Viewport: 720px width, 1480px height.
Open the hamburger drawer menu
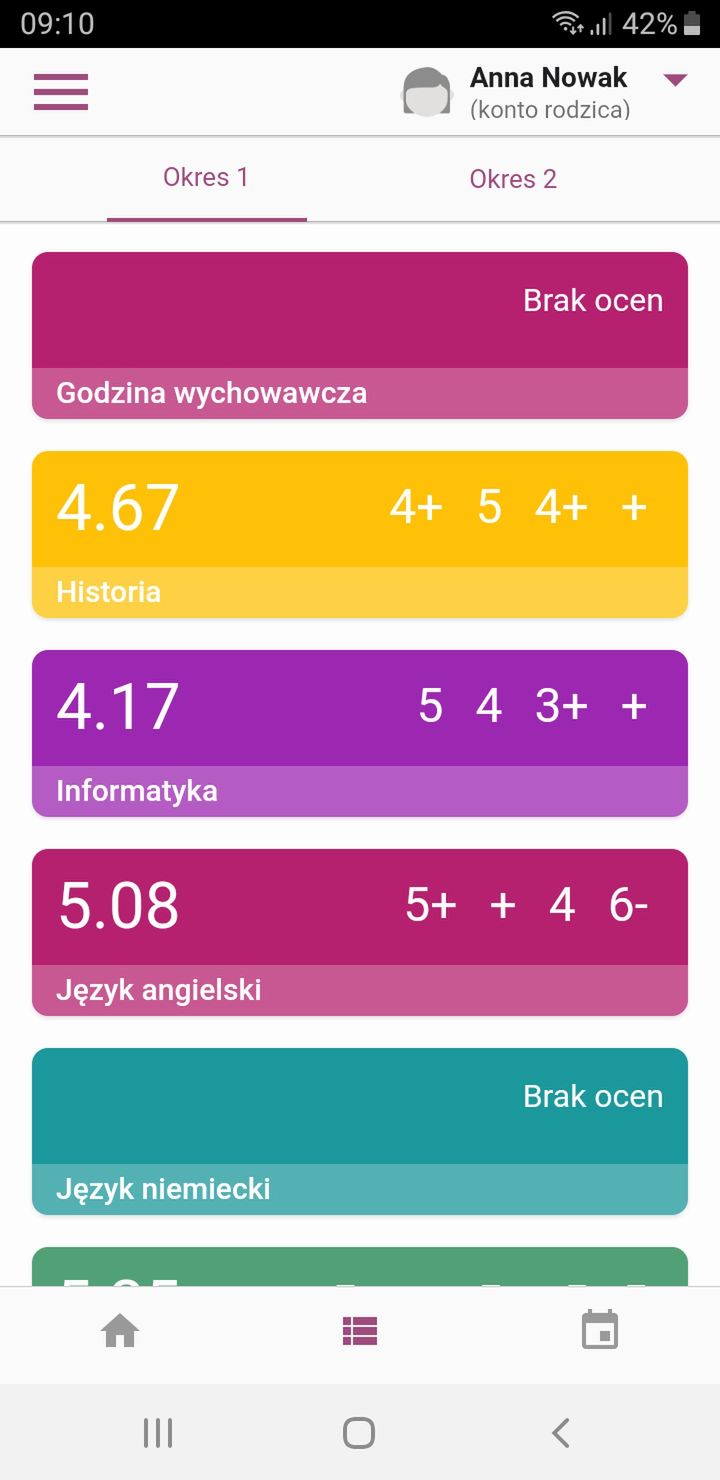pos(61,92)
